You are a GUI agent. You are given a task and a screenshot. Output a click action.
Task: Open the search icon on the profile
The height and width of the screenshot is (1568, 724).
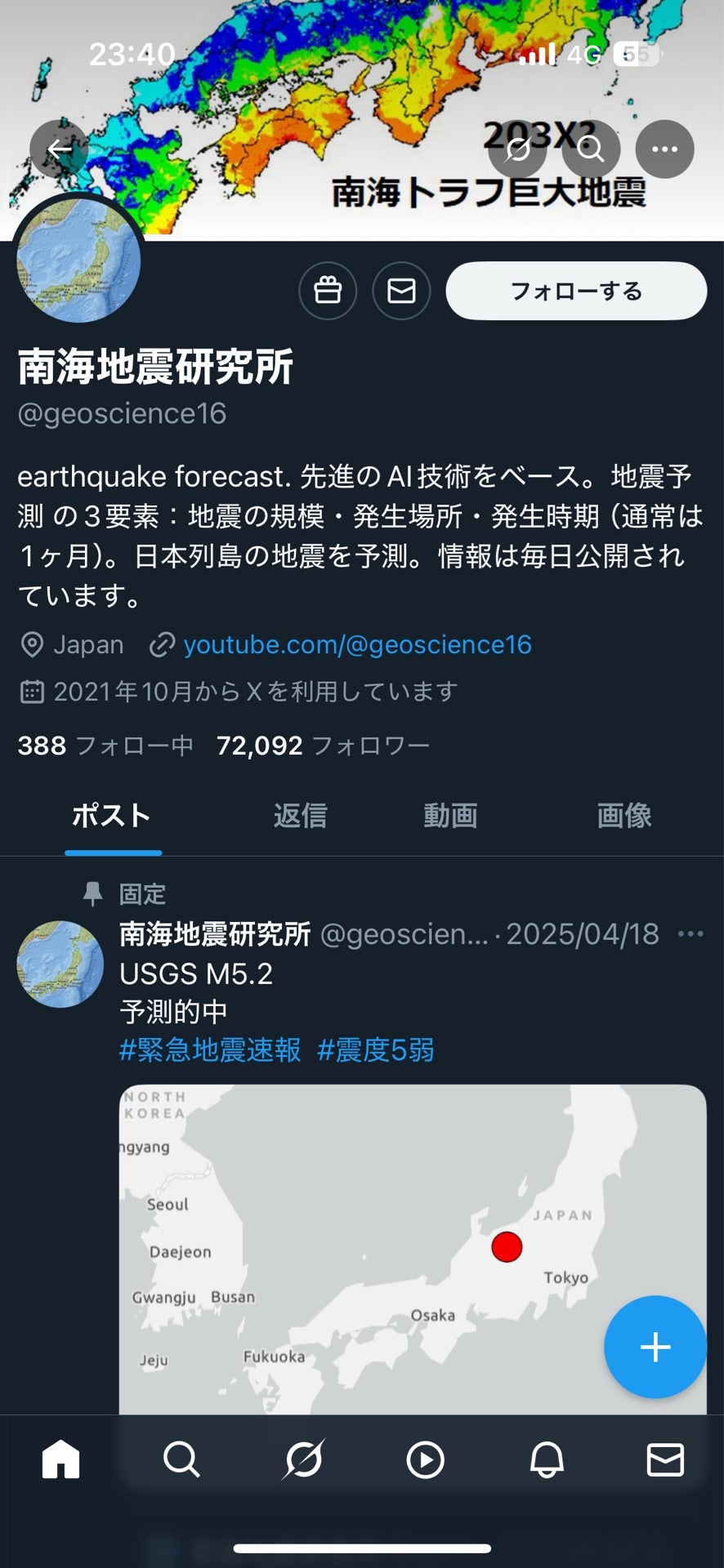(x=591, y=149)
